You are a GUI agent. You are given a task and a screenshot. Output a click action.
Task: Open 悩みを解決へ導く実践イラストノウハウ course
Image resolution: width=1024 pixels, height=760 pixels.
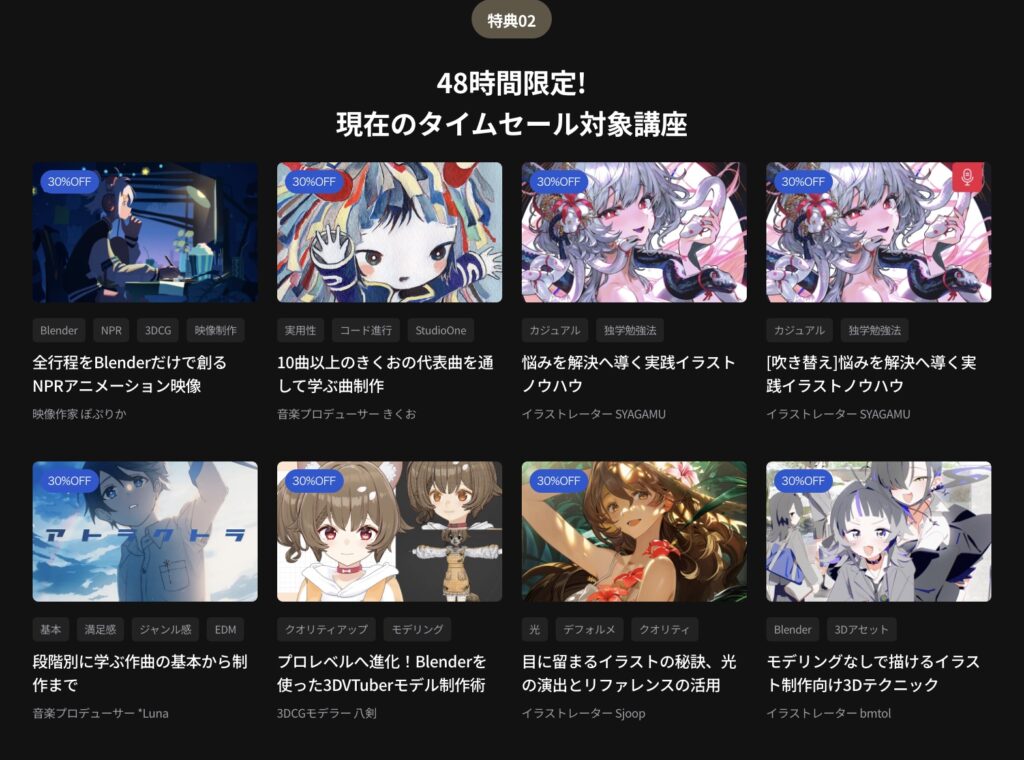634,233
